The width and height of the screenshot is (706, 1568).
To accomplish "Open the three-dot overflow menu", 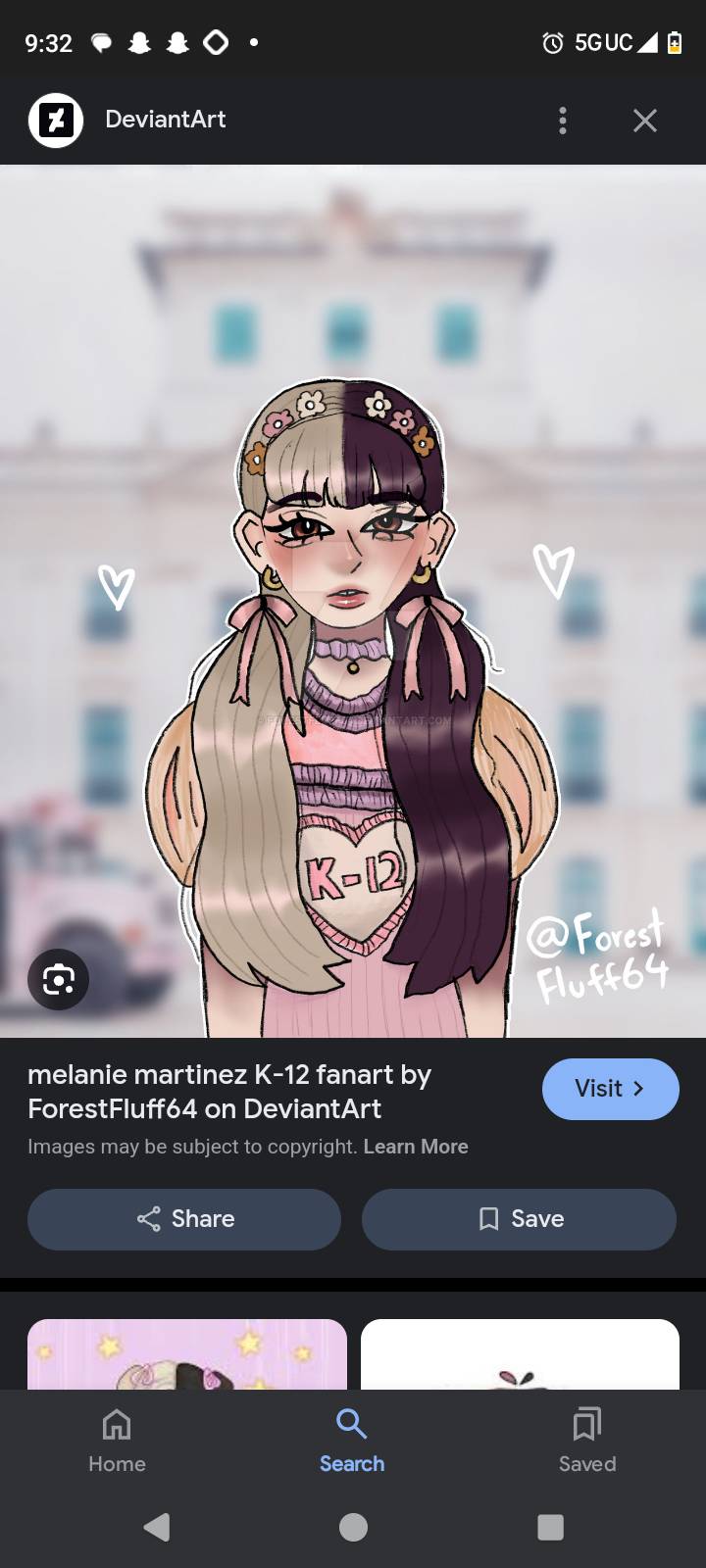I will click(562, 121).
